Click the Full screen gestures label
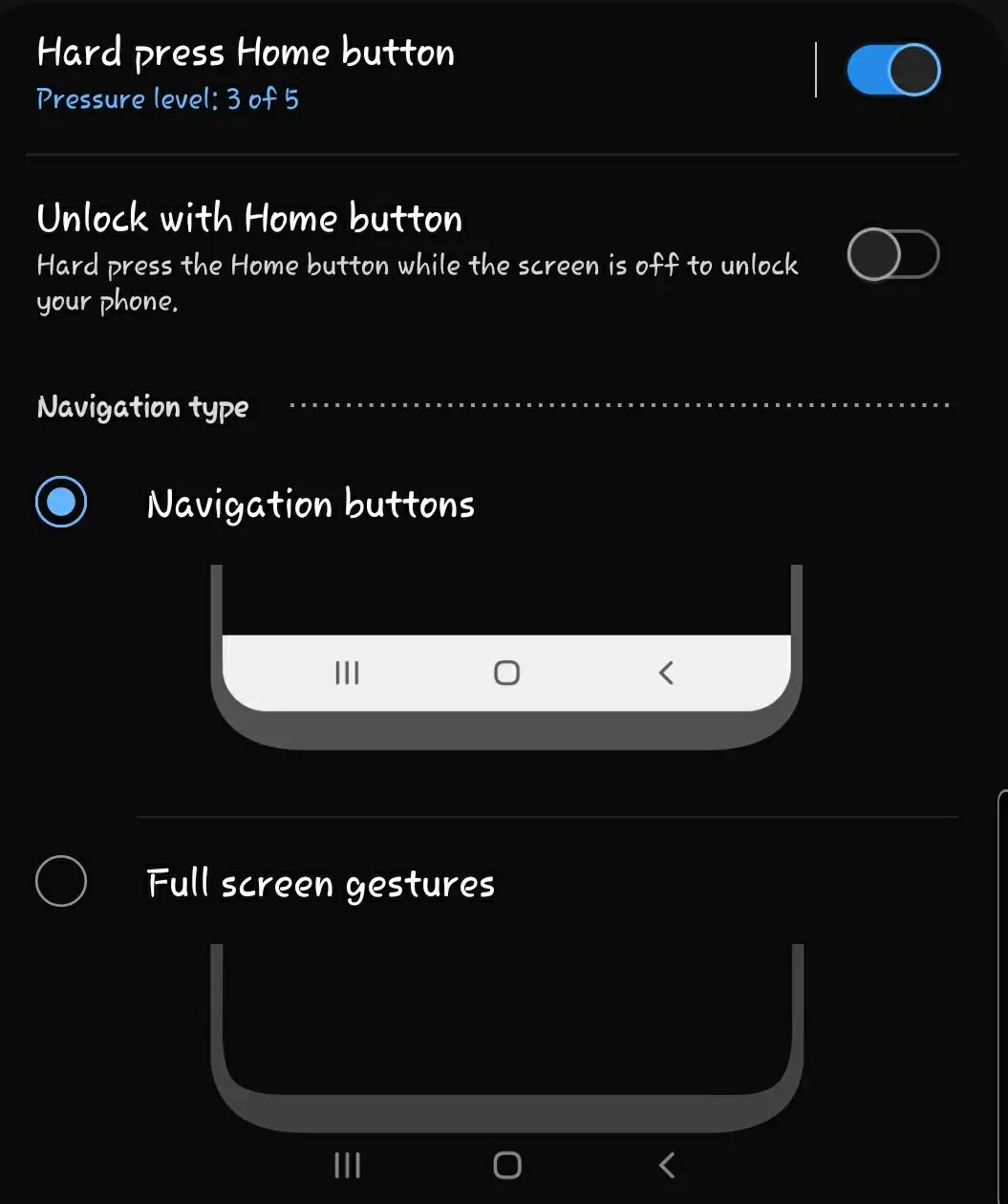Viewport: 1008px width, 1204px height. (x=319, y=883)
